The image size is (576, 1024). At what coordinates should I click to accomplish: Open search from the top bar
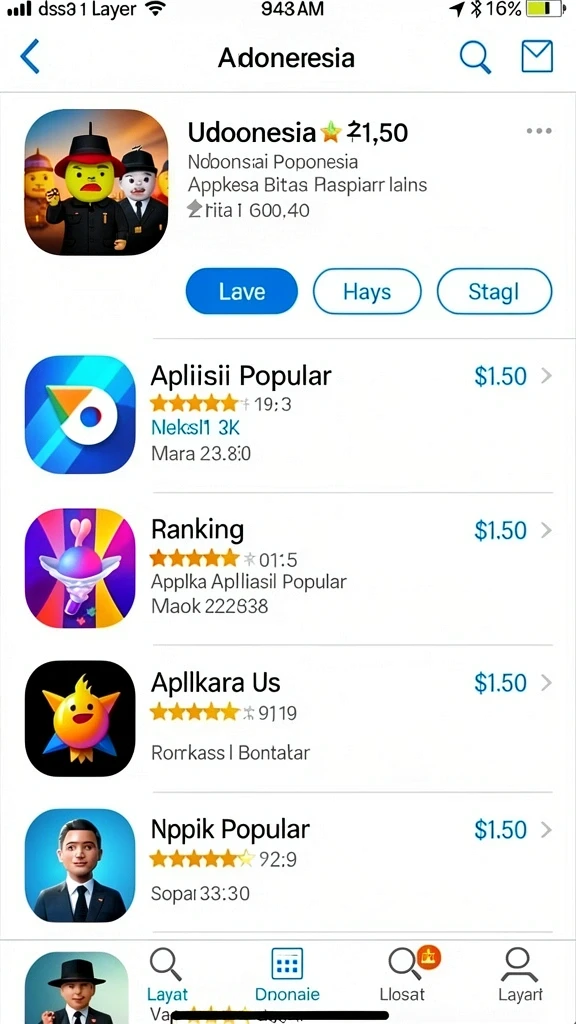(475, 57)
